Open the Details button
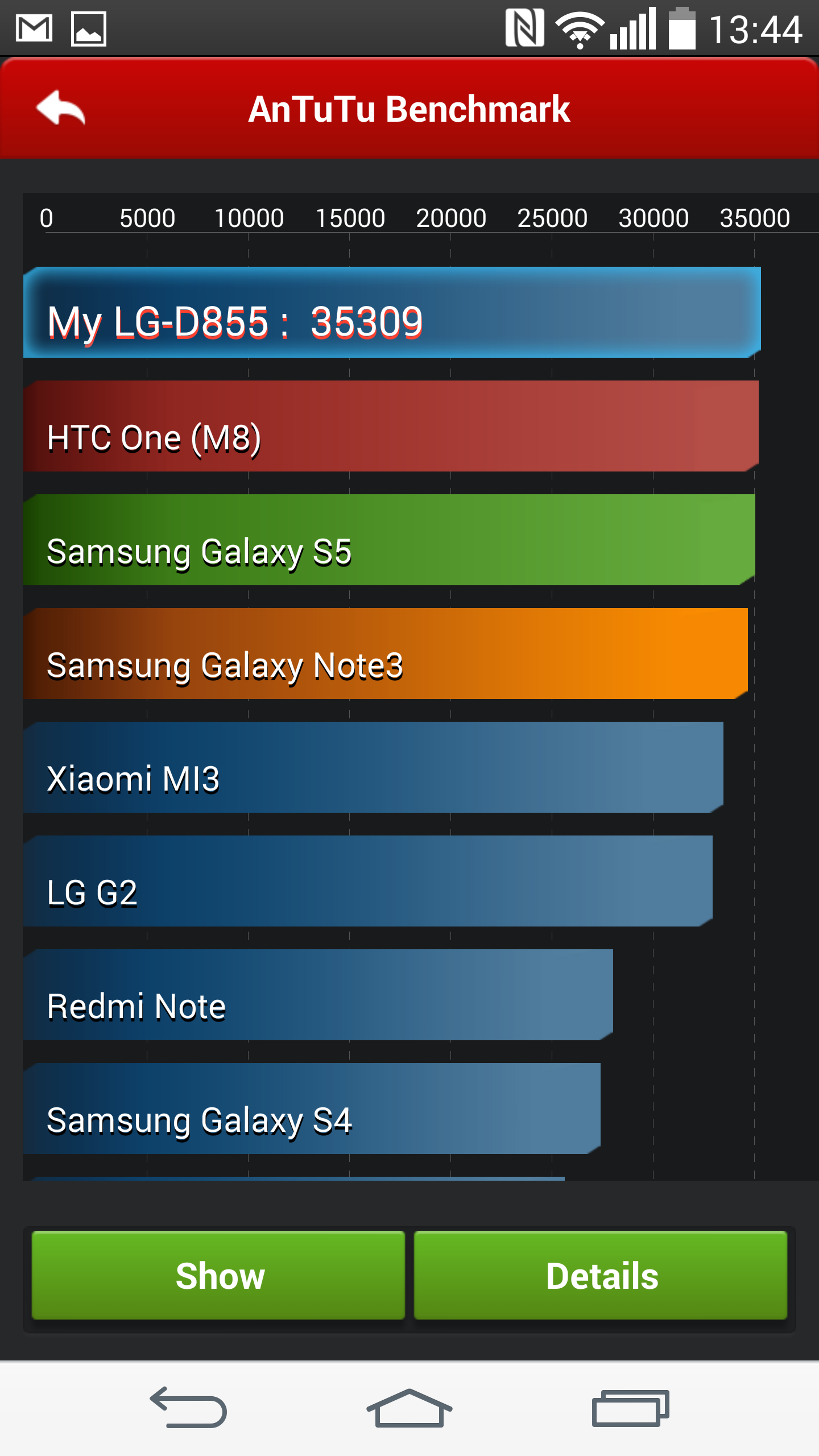The height and width of the screenshot is (1456, 819). (601, 1275)
